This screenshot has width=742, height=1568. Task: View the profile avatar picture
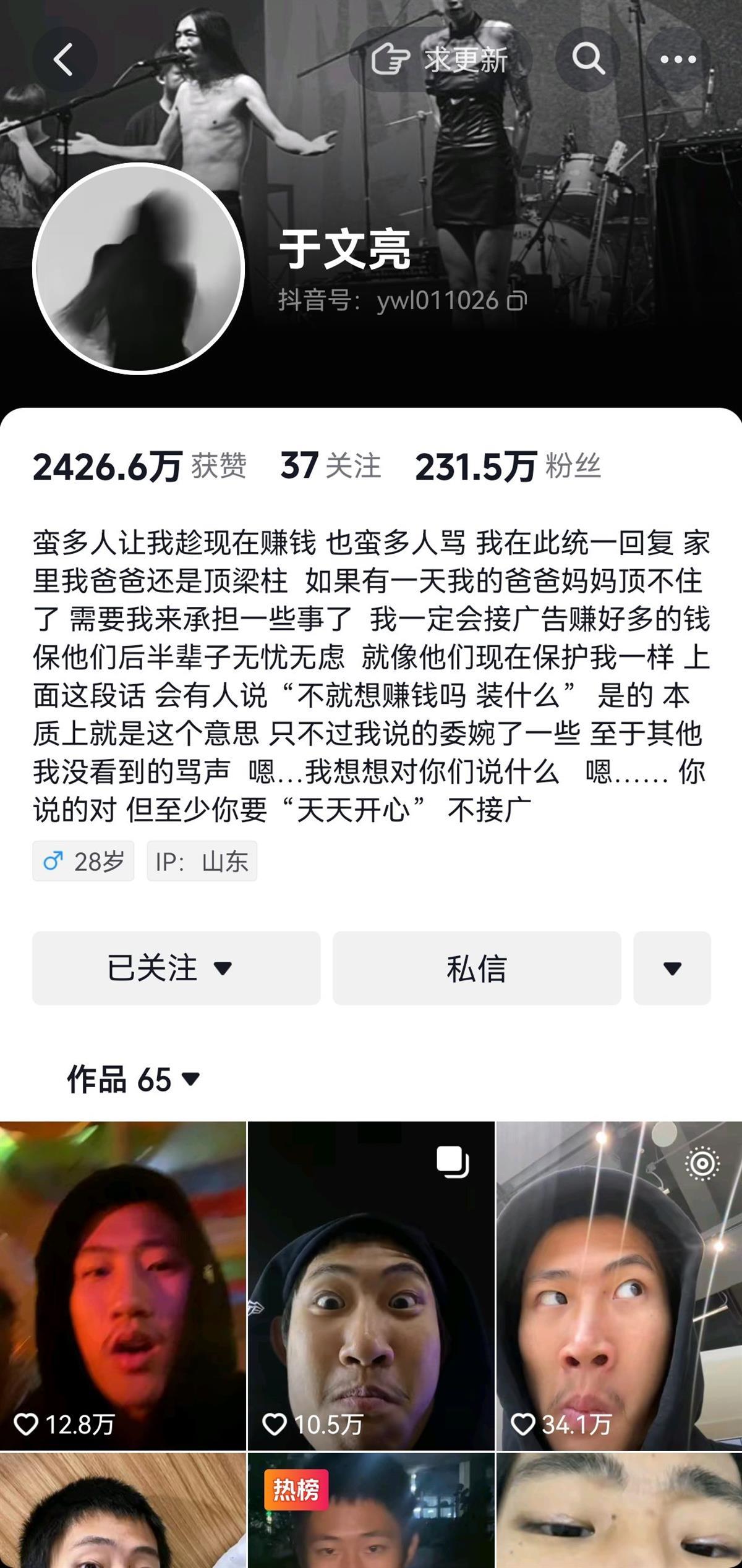click(139, 269)
